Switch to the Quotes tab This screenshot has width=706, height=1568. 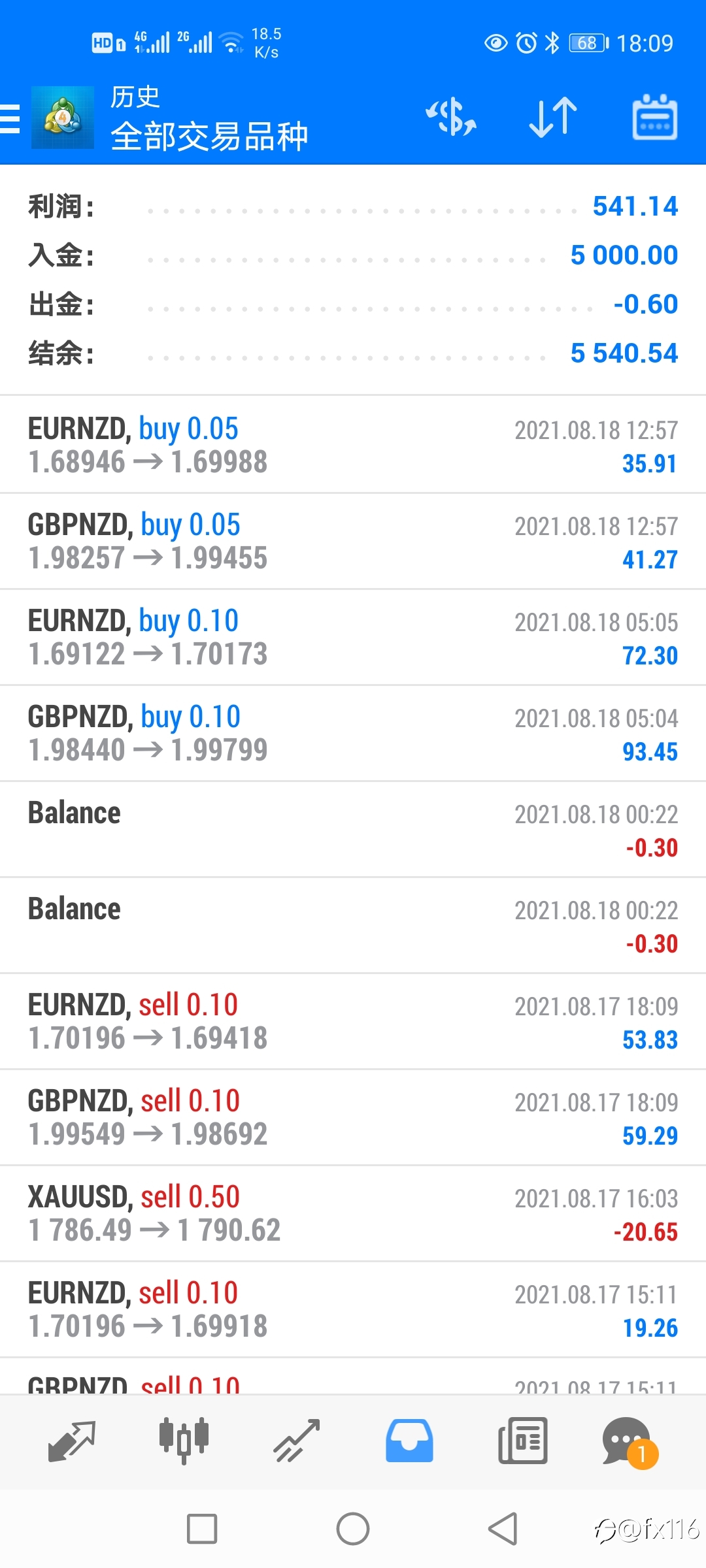pyautogui.click(x=72, y=1441)
